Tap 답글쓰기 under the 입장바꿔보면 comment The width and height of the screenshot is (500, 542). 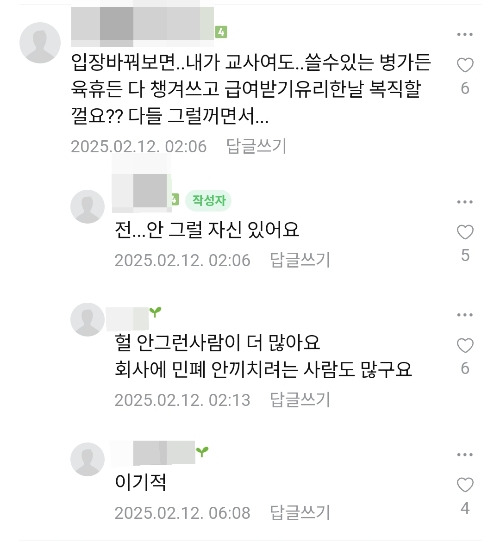tap(256, 146)
